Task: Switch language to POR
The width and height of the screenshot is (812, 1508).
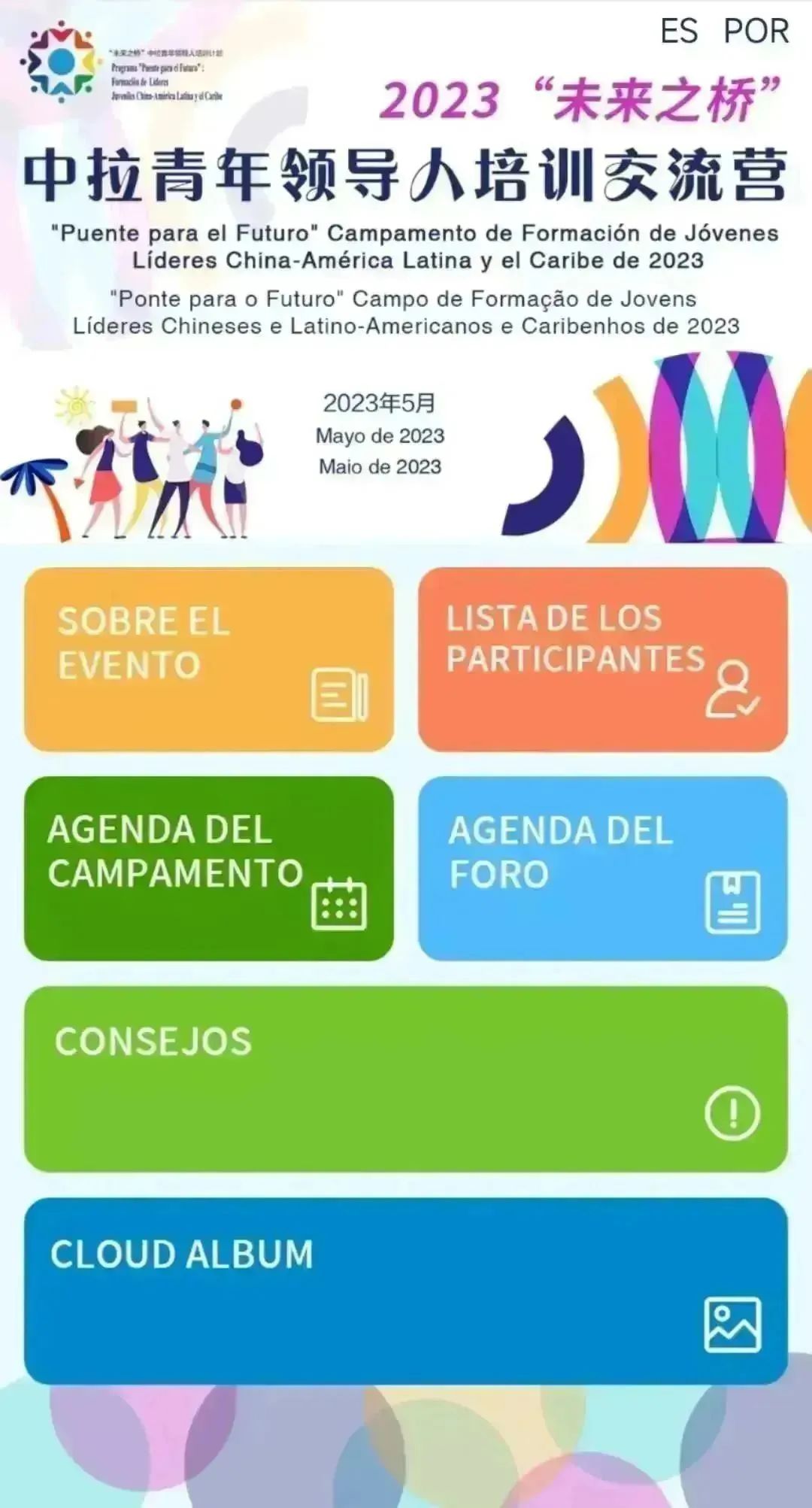Action: tap(756, 32)
